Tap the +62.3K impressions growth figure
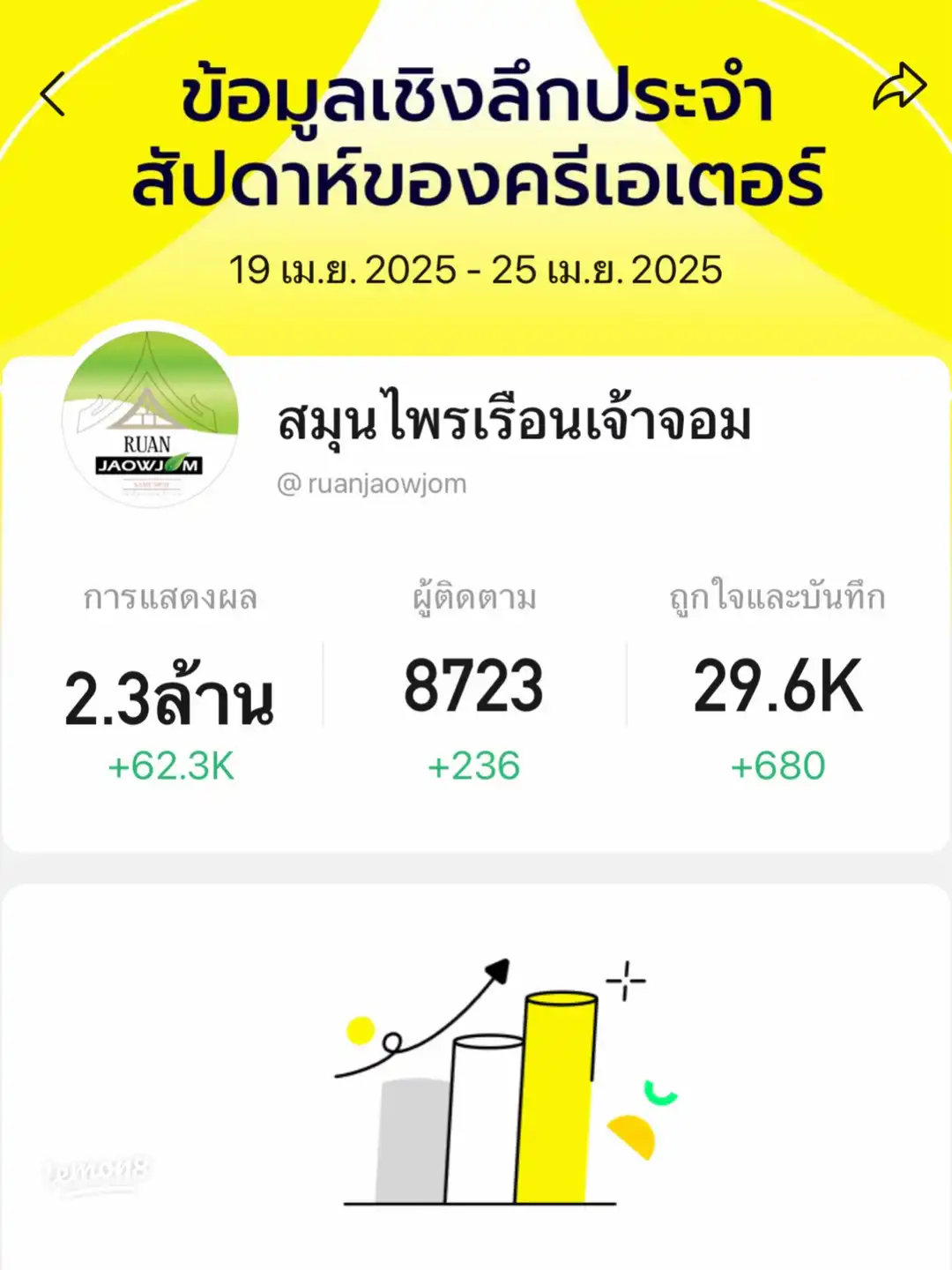 pos(172,766)
